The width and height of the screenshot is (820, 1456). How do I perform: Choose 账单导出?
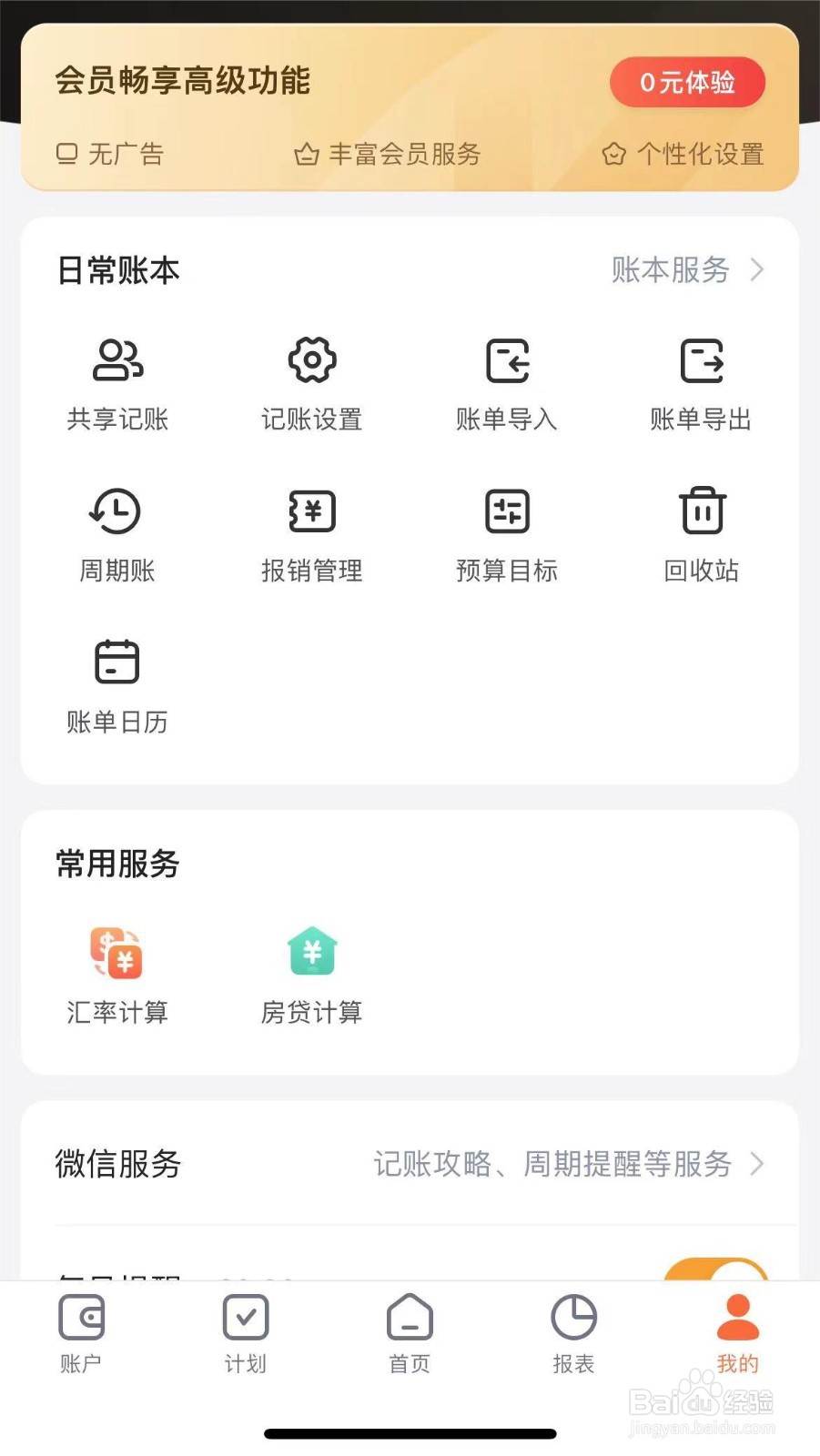(x=701, y=384)
